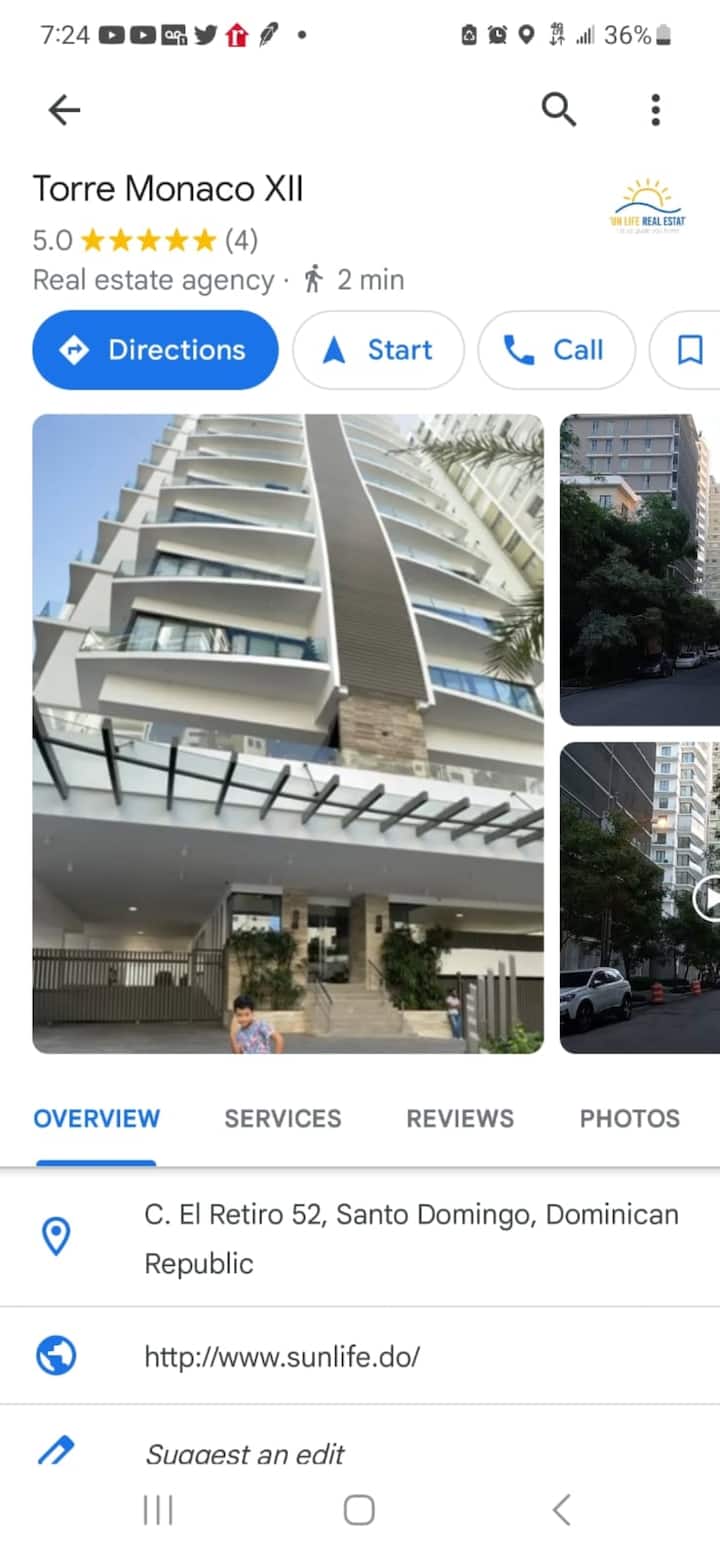This screenshot has height=1560, width=720.
Task: Switch to the Reviews tab
Action: [460, 1118]
